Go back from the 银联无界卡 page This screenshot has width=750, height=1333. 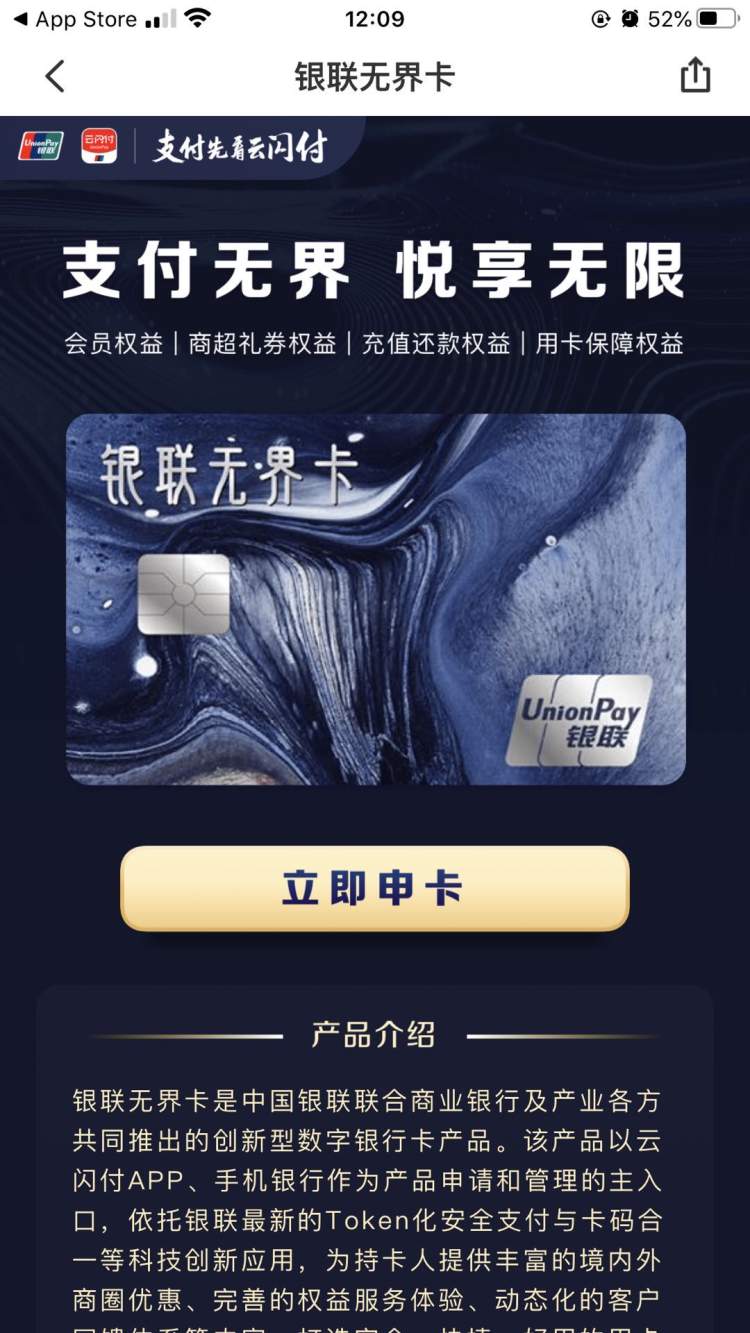(55, 76)
